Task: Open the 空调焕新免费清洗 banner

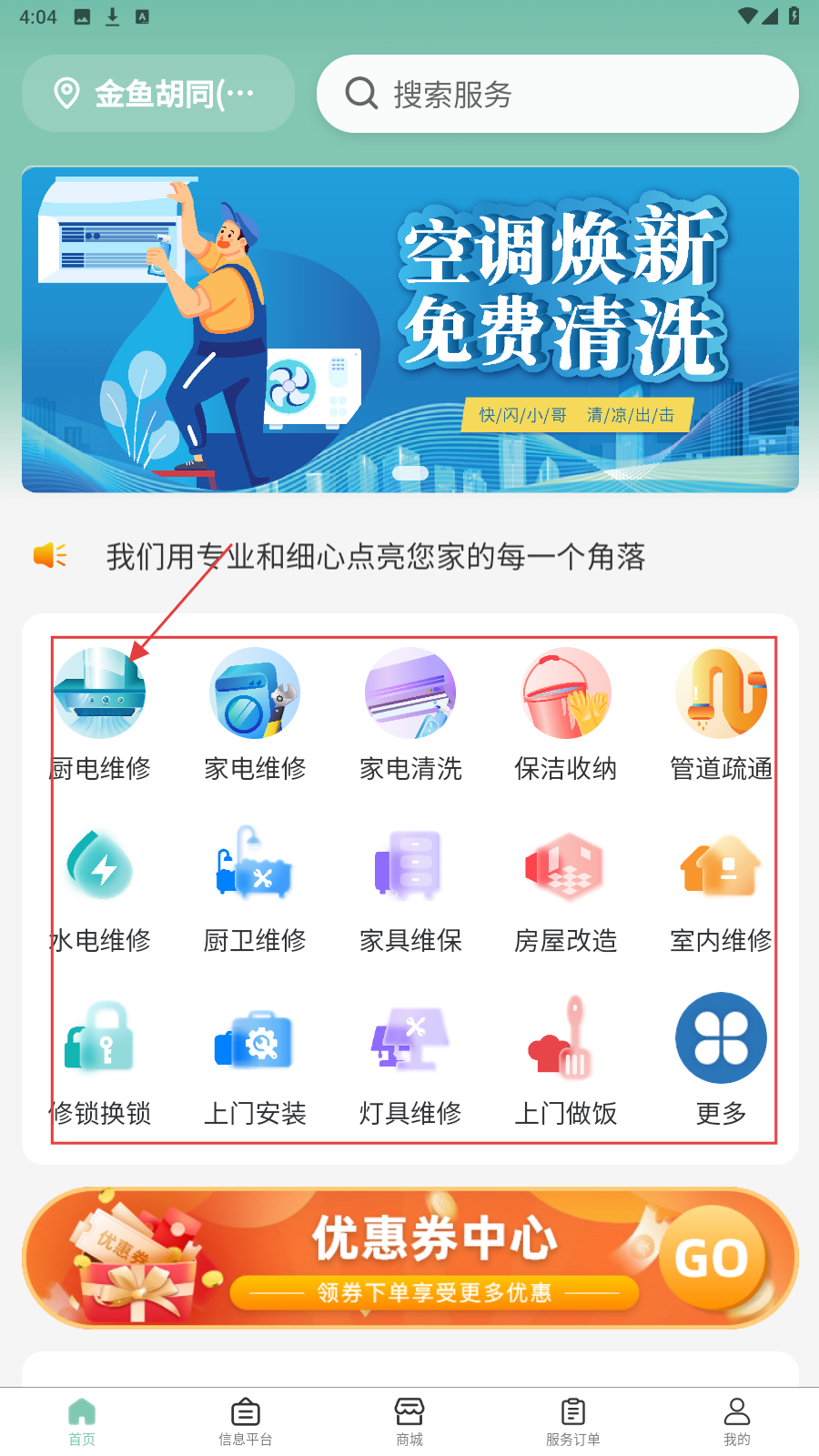Action: [x=409, y=329]
